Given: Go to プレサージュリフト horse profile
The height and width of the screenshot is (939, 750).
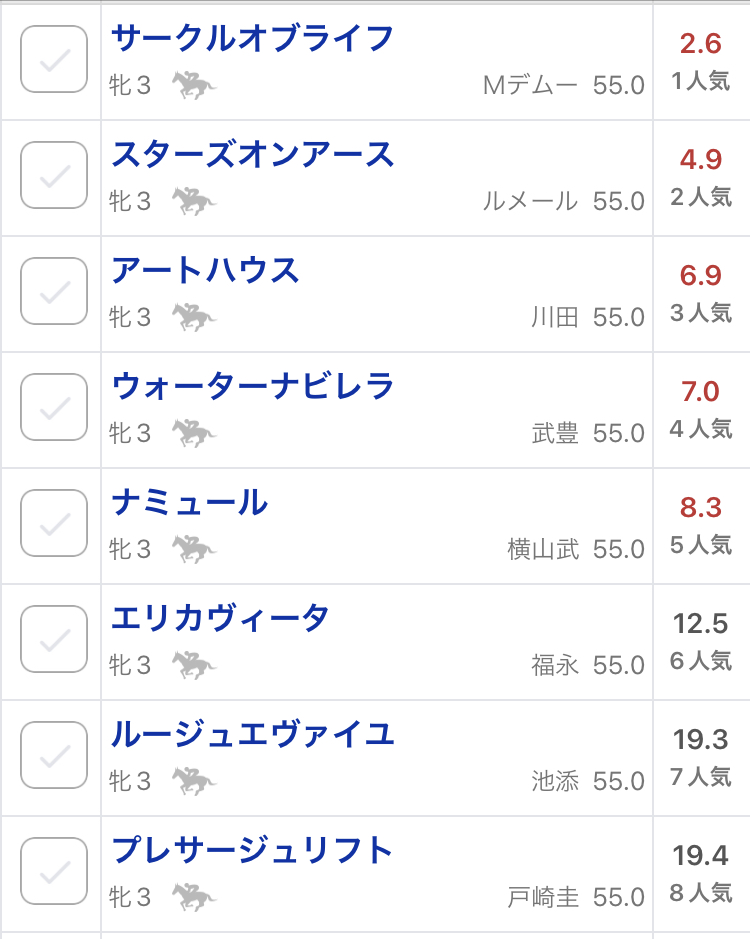Looking at the screenshot, I should tap(252, 851).
